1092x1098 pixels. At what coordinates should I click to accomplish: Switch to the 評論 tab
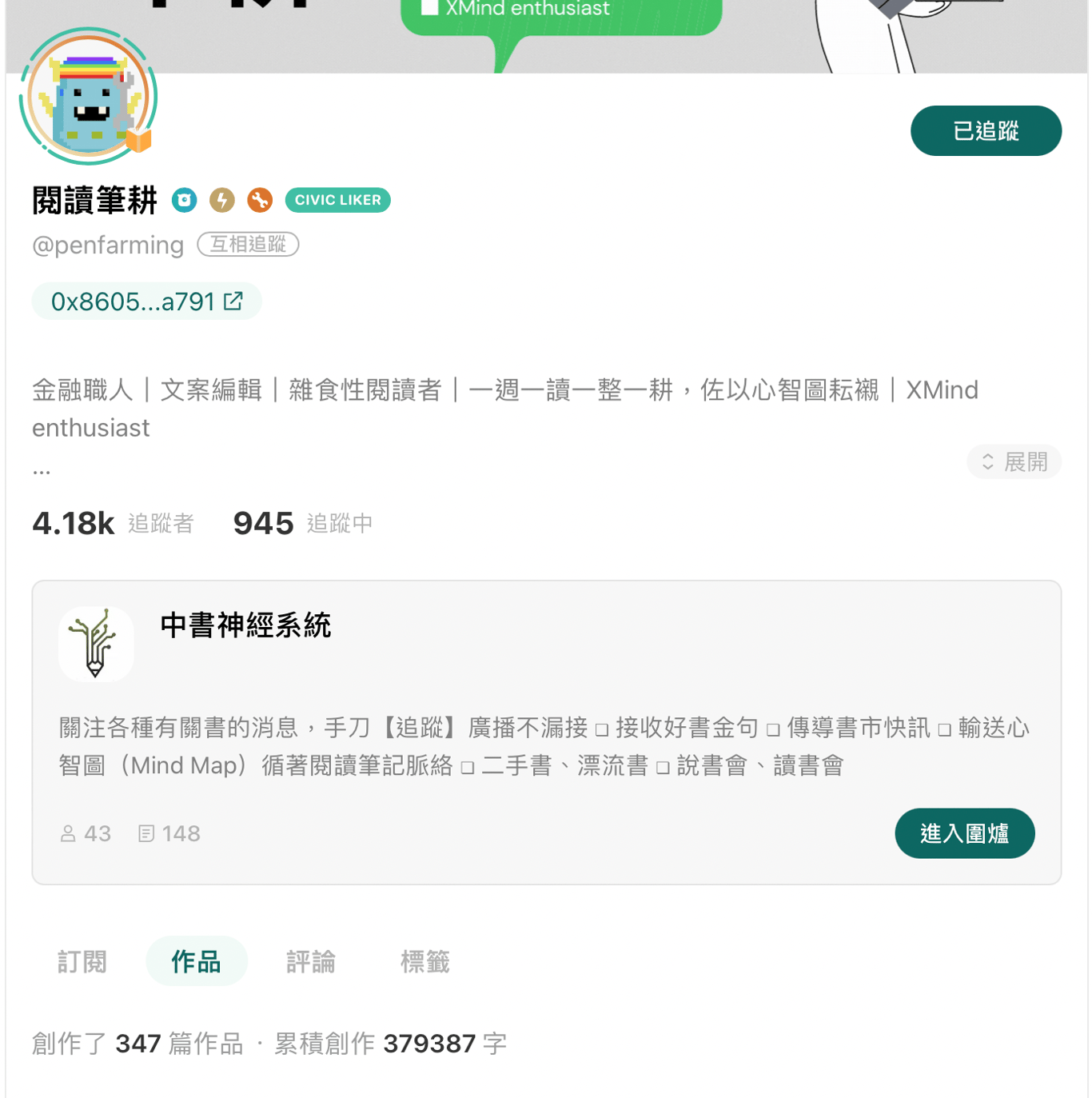tap(311, 960)
